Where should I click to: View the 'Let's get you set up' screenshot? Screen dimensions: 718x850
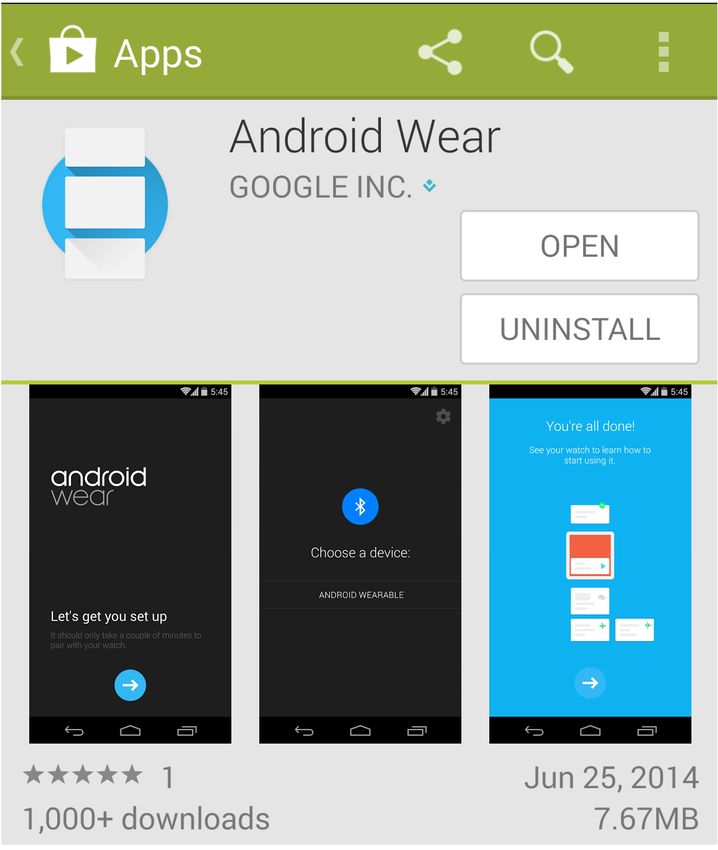(130, 563)
